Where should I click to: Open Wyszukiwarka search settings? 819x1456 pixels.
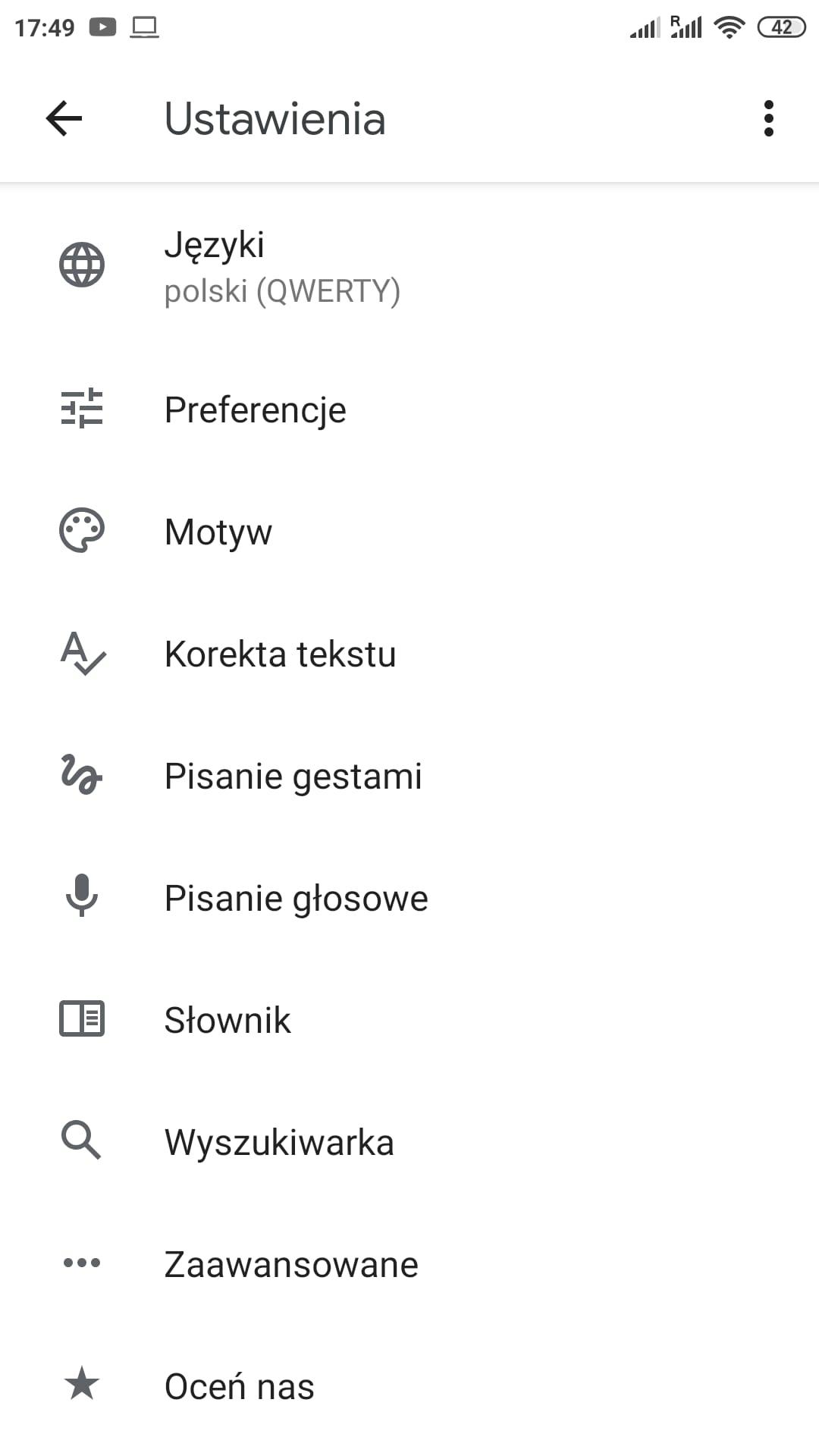(279, 1142)
